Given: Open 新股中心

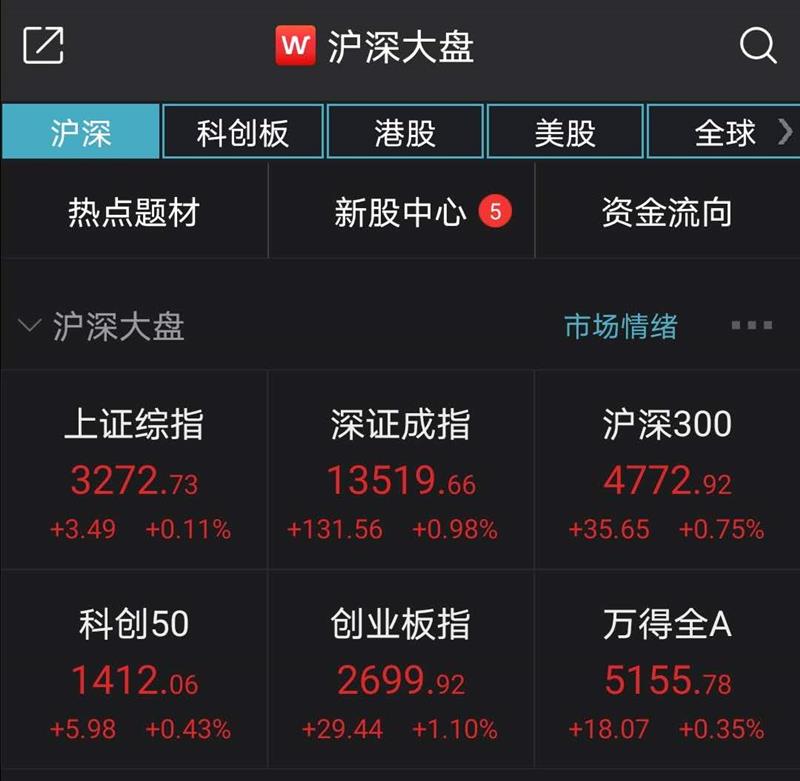Looking at the screenshot, I should pyautogui.click(x=401, y=212).
